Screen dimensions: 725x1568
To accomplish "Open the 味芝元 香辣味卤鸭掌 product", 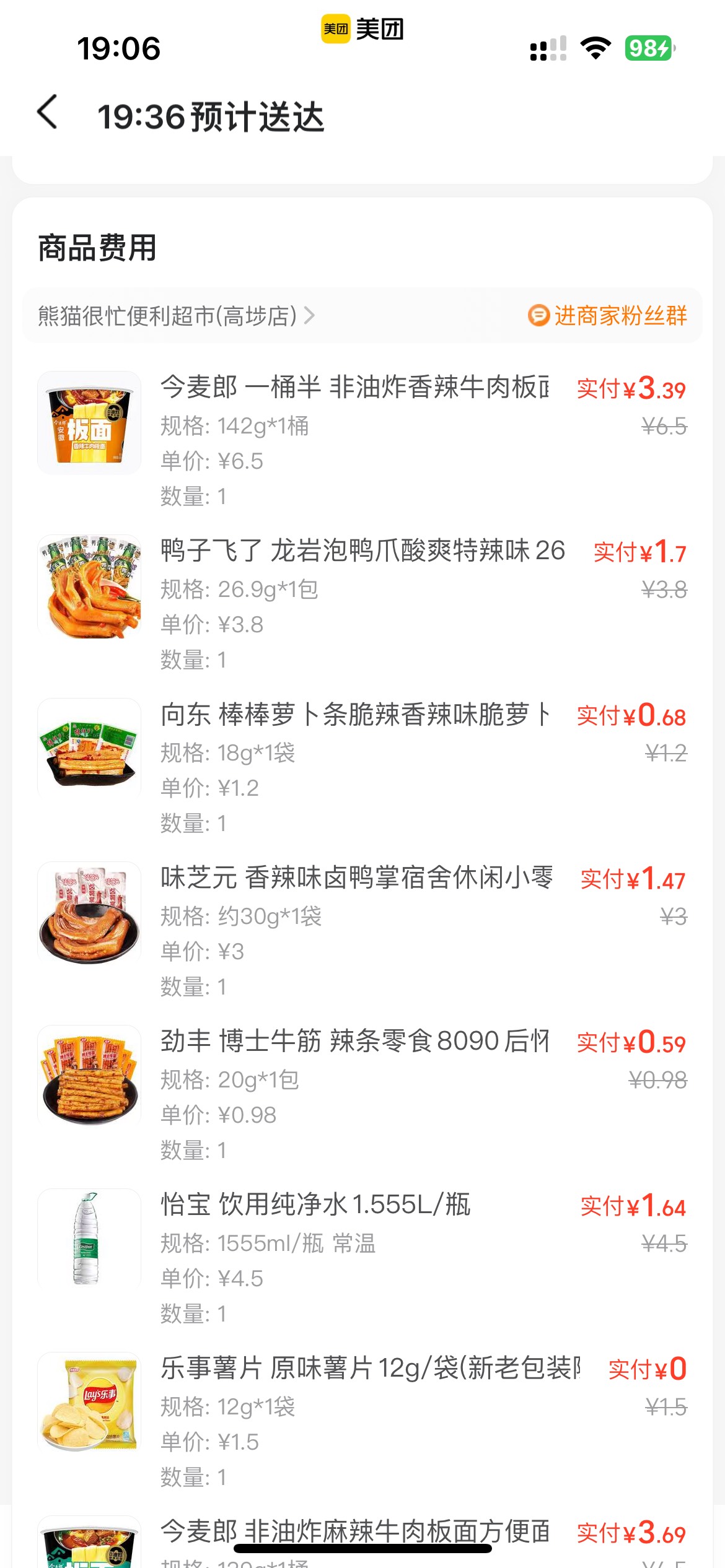I will point(356,878).
